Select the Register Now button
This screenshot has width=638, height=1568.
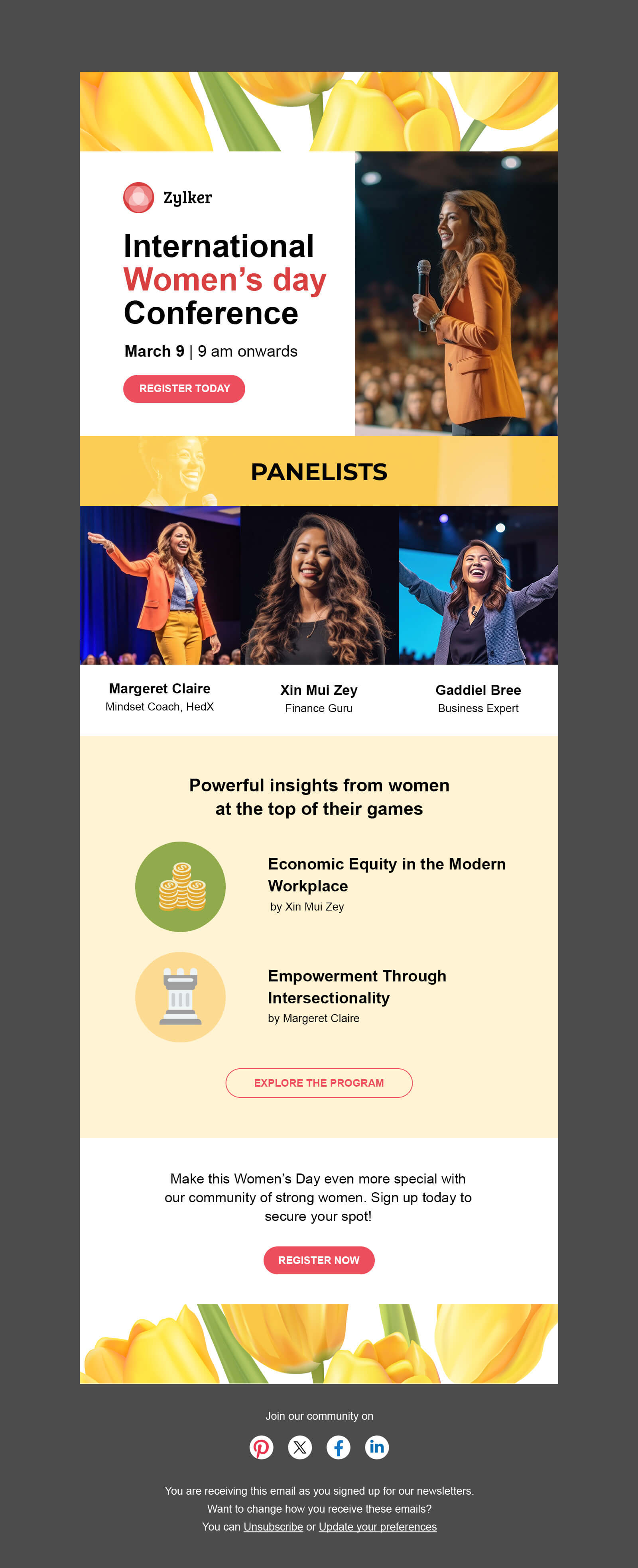319,1260
